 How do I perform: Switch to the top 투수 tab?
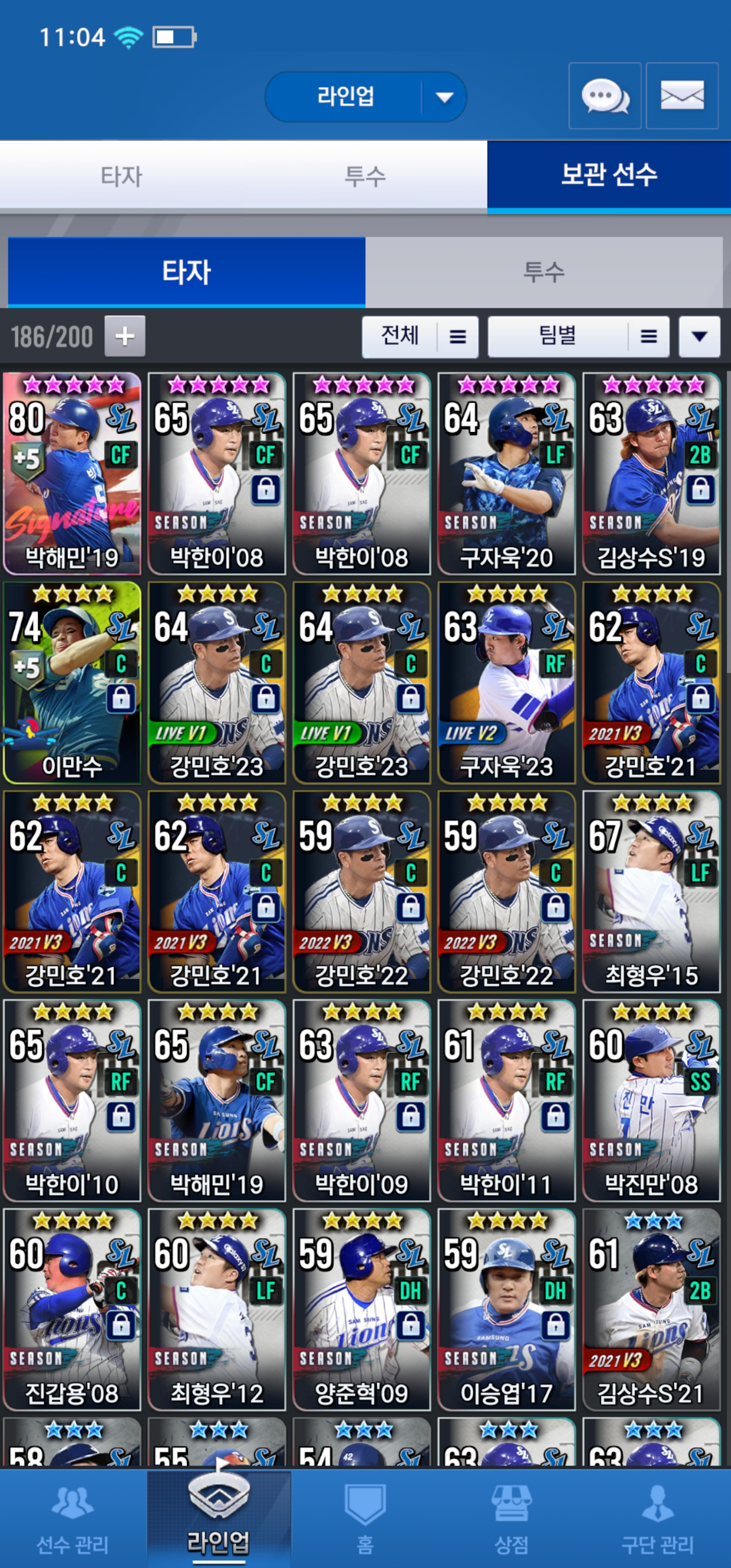[364, 177]
